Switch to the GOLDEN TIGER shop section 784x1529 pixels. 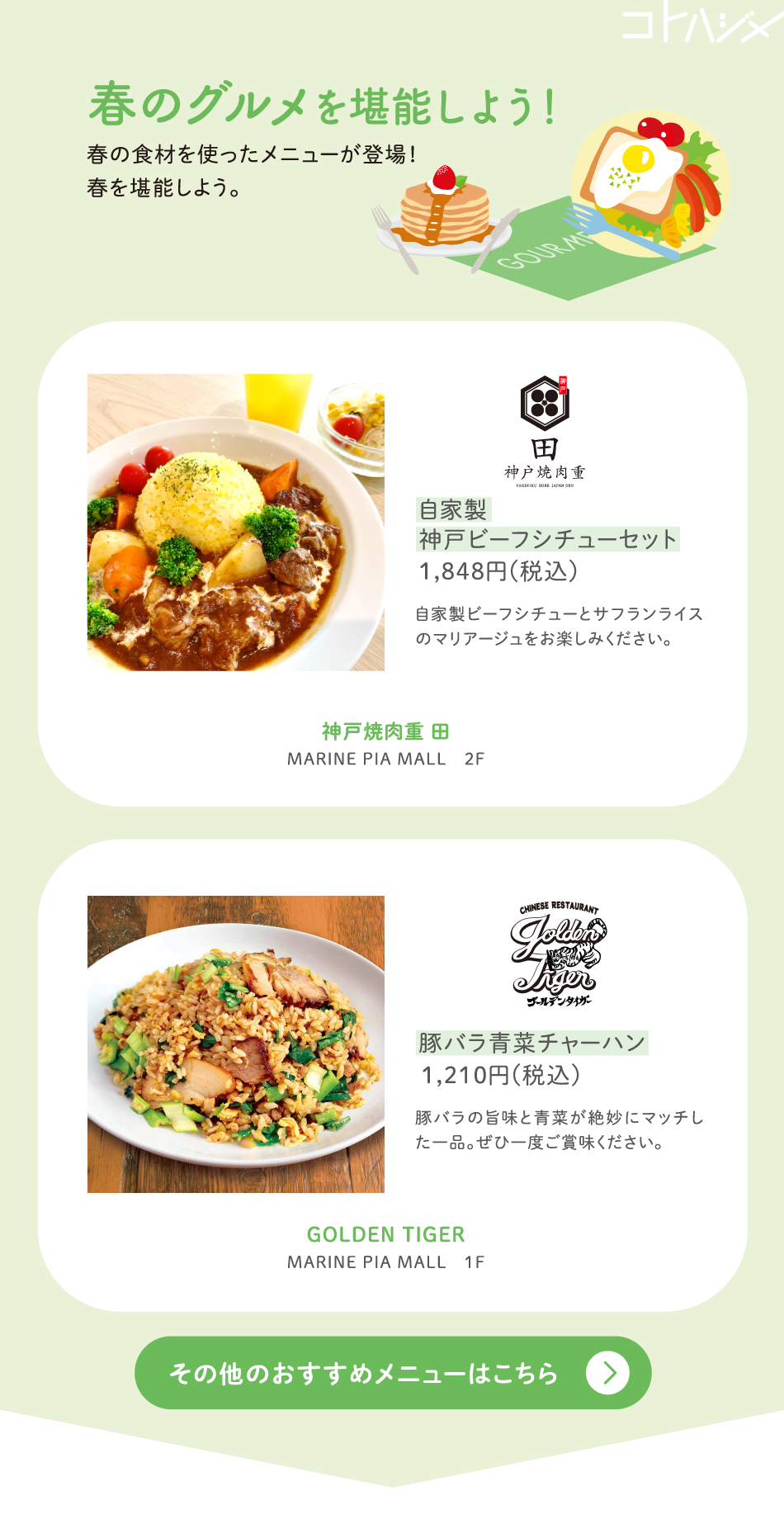click(x=385, y=1233)
